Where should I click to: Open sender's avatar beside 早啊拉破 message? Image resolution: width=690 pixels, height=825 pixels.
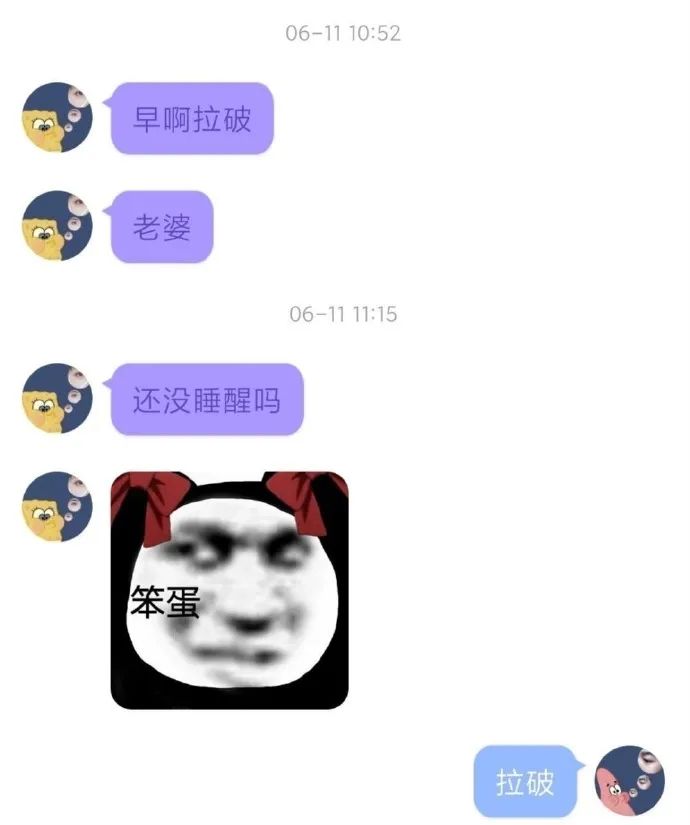tap(57, 118)
